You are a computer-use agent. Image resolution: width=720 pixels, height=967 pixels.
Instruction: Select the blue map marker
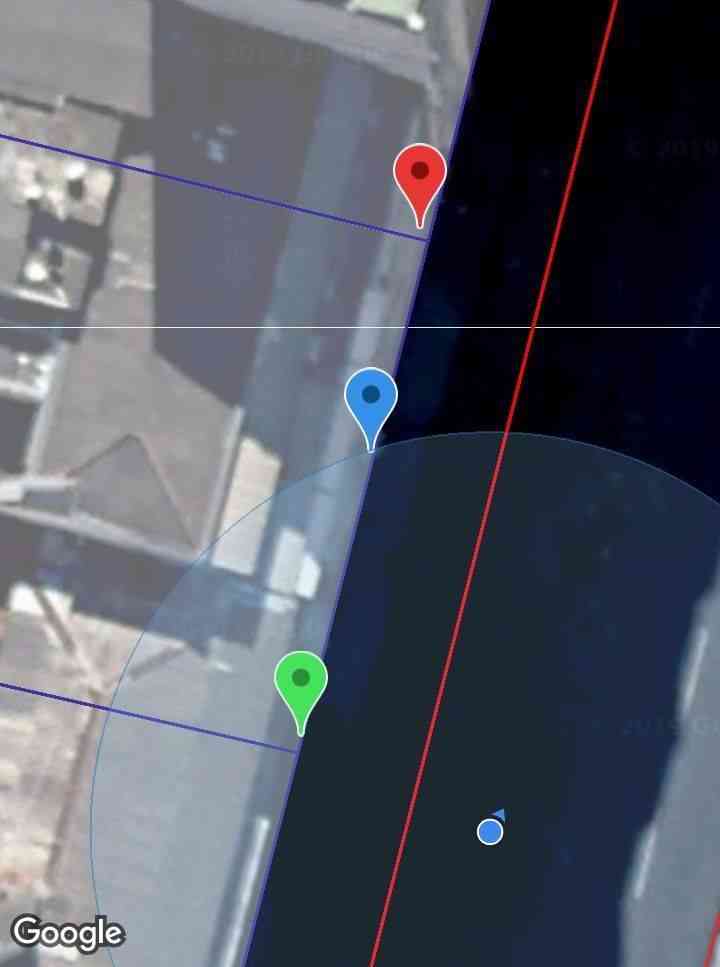point(371,400)
